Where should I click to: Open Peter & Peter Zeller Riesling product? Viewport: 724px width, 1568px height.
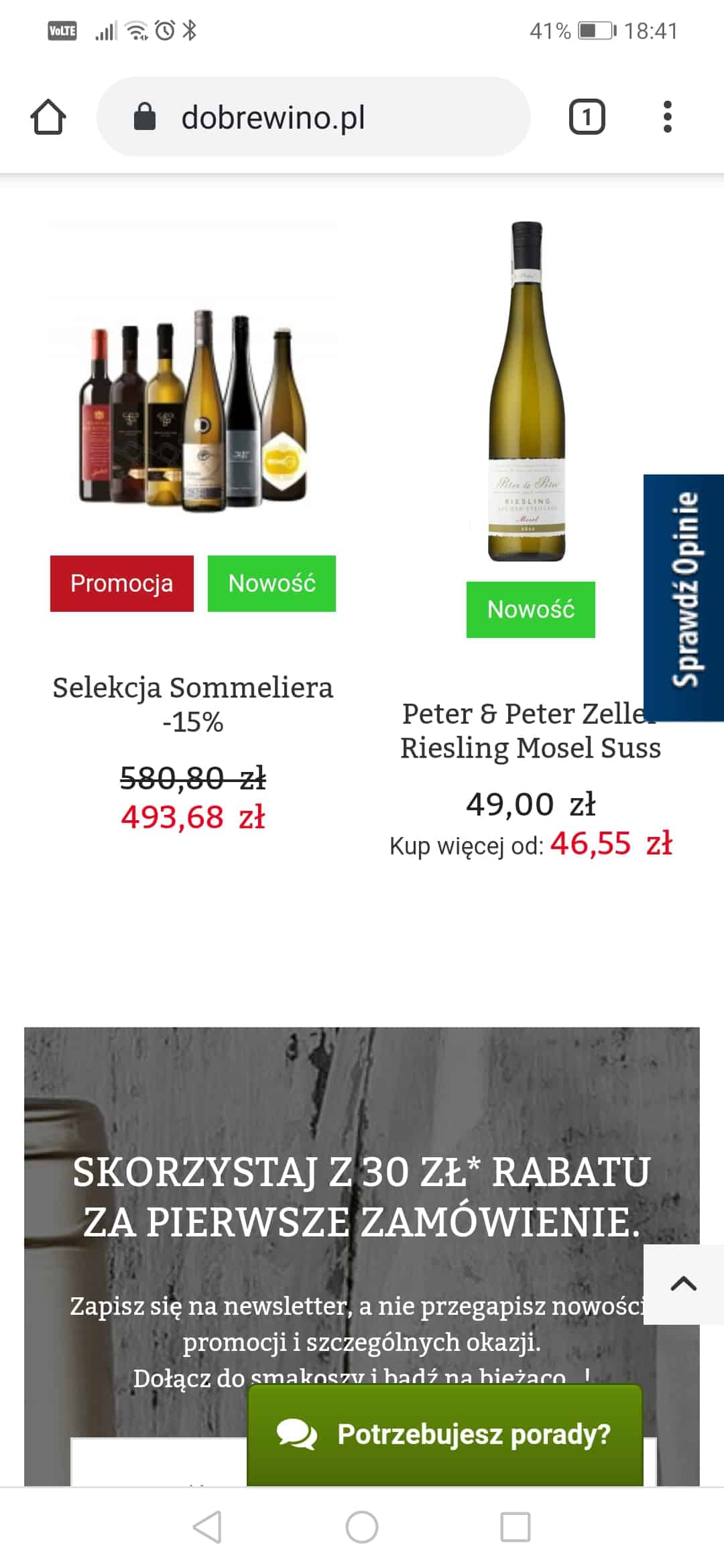[530, 730]
